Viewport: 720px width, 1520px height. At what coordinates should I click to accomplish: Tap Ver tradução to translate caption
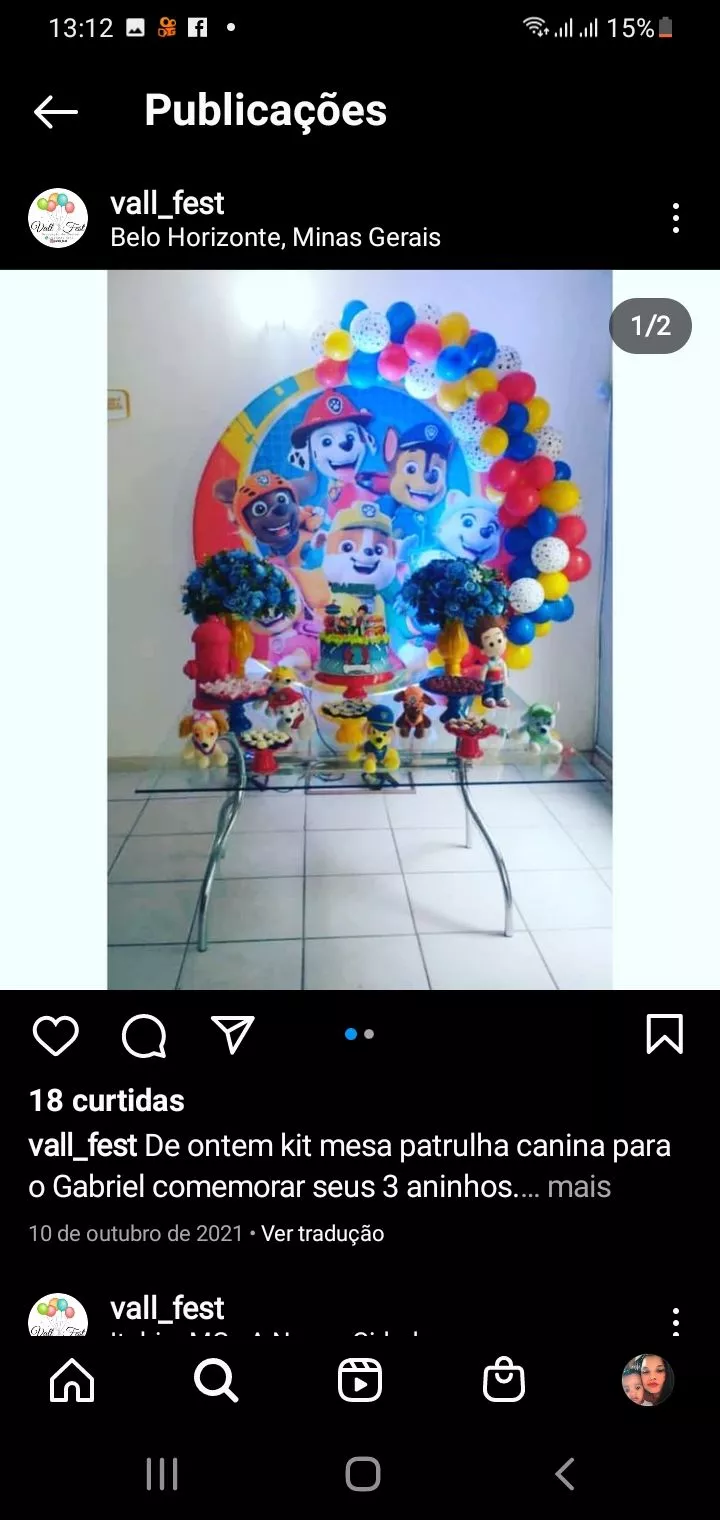click(322, 1233)
